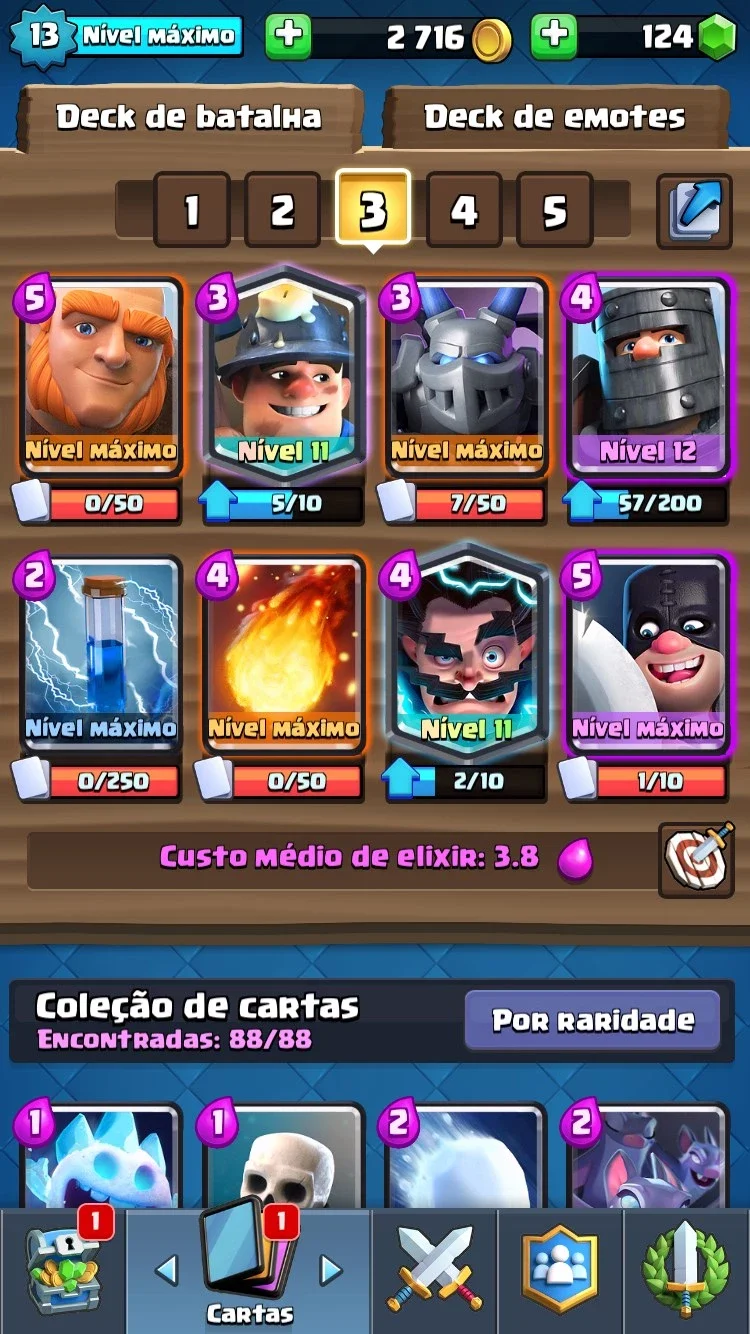Select deck slot 5
The height and width of the screenshot is (1334, 750).
[x=555, y=210]
